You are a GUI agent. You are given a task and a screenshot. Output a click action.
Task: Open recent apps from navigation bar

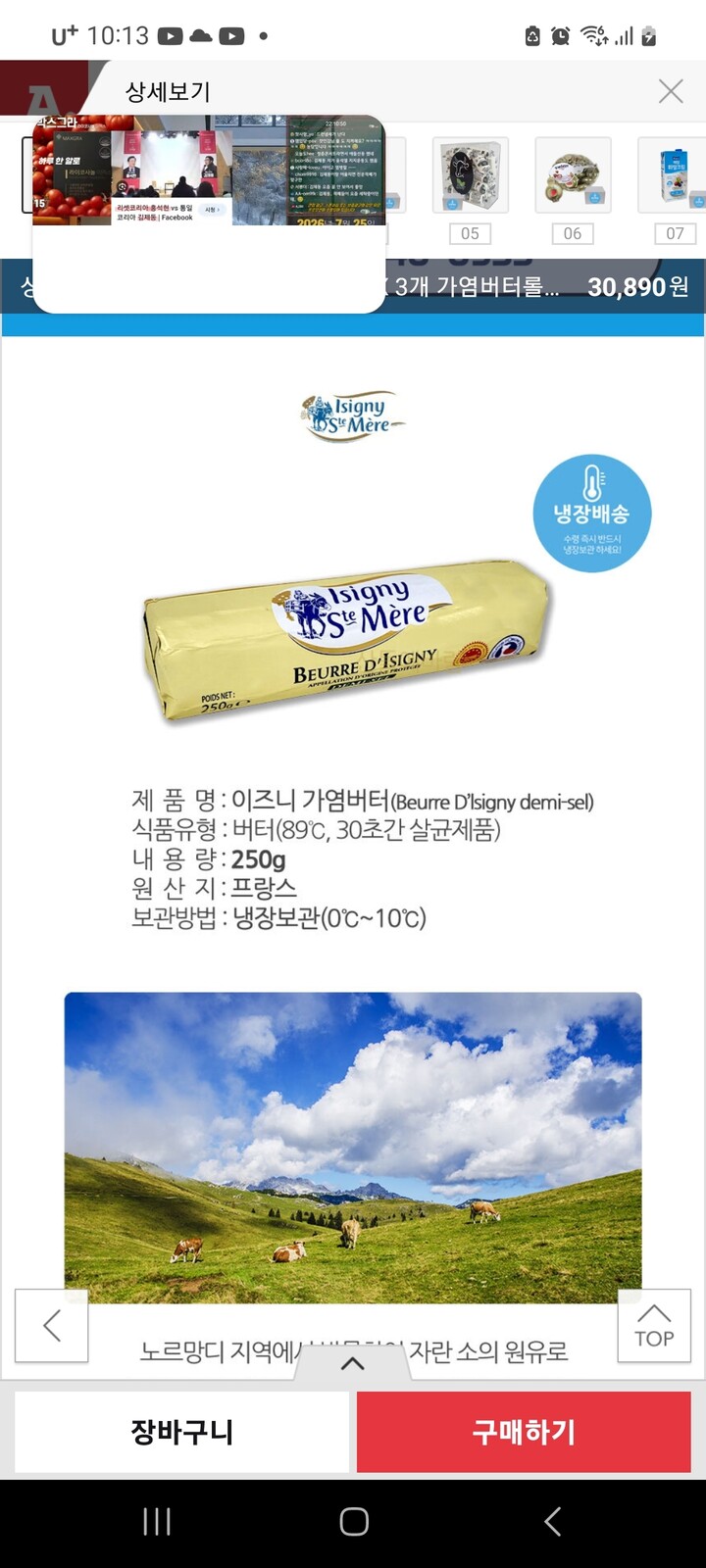157,1521
